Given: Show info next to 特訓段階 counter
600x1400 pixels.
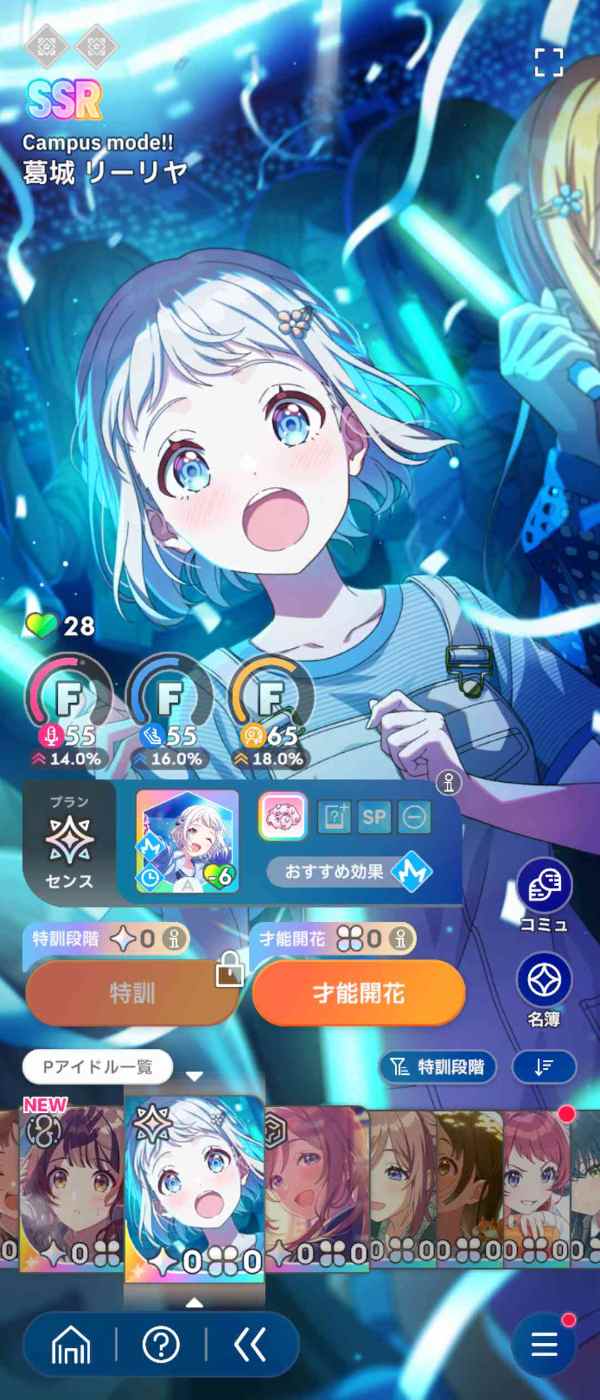Looking at the screenshot, I should tap(175, 940).
